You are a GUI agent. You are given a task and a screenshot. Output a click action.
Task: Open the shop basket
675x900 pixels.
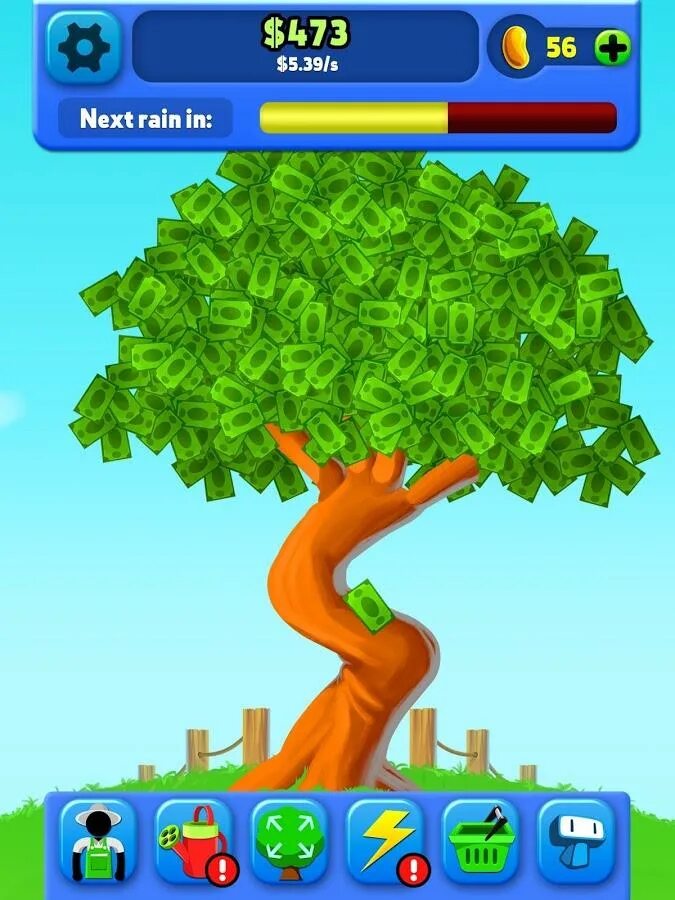[x=480, y=841]
